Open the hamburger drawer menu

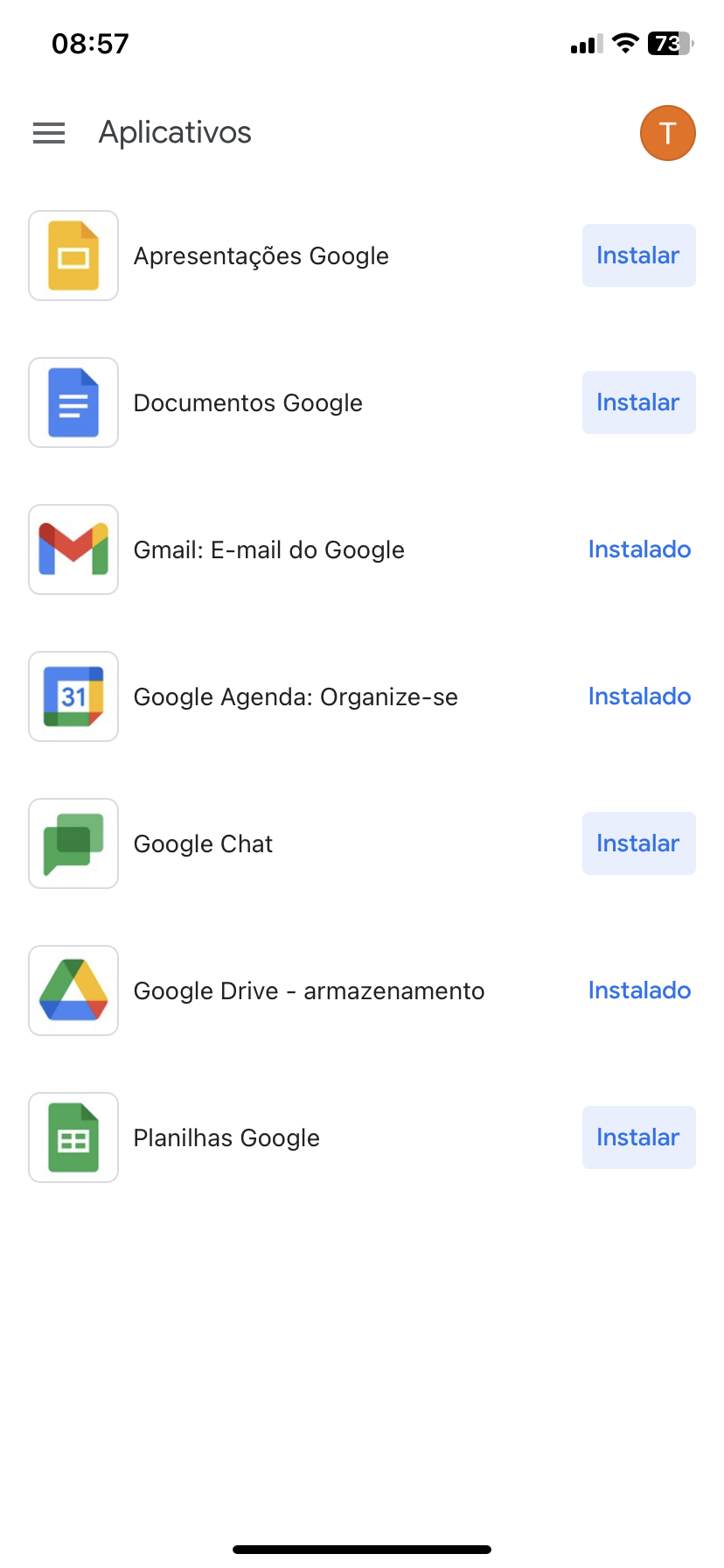coord(49,133)
